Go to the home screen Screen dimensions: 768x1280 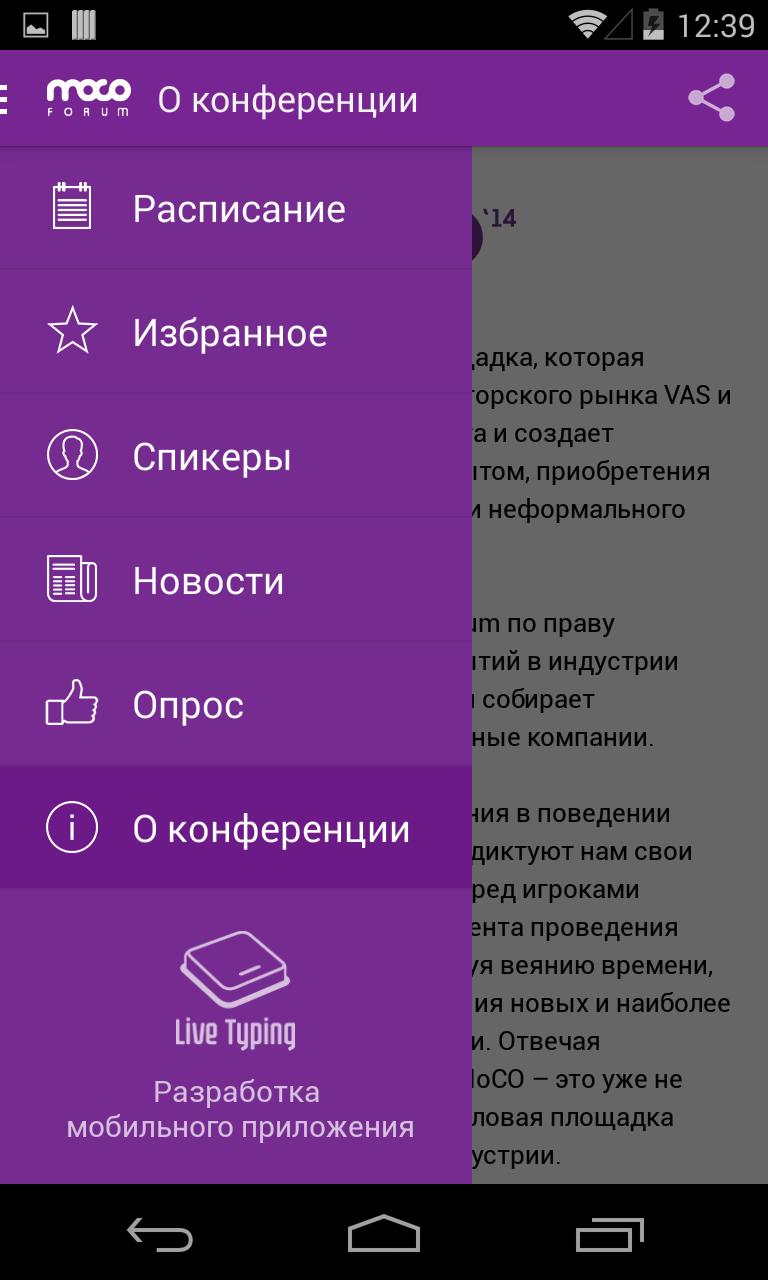[384, 1233]
